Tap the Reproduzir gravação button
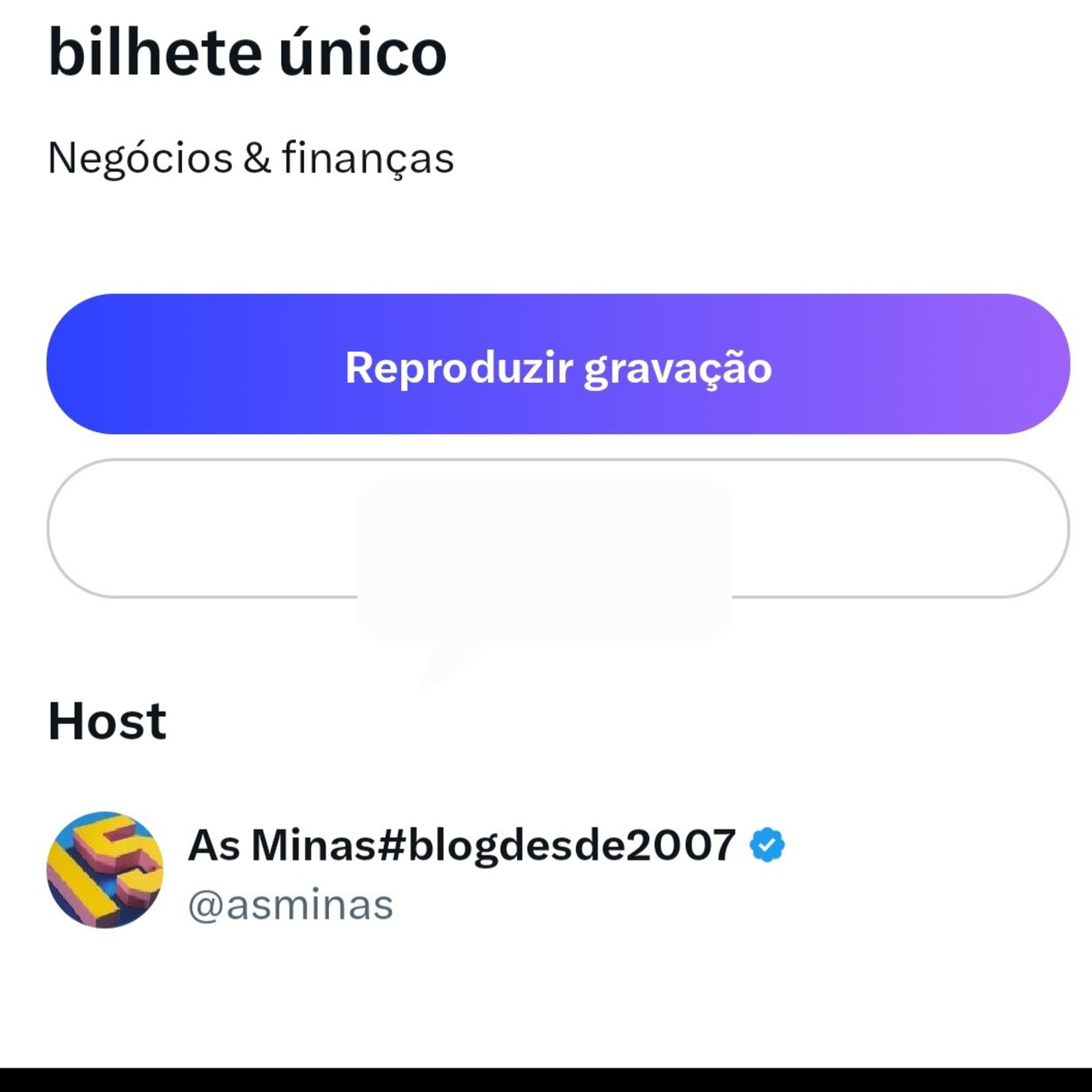The image size is (1092, 1092). 558,365
